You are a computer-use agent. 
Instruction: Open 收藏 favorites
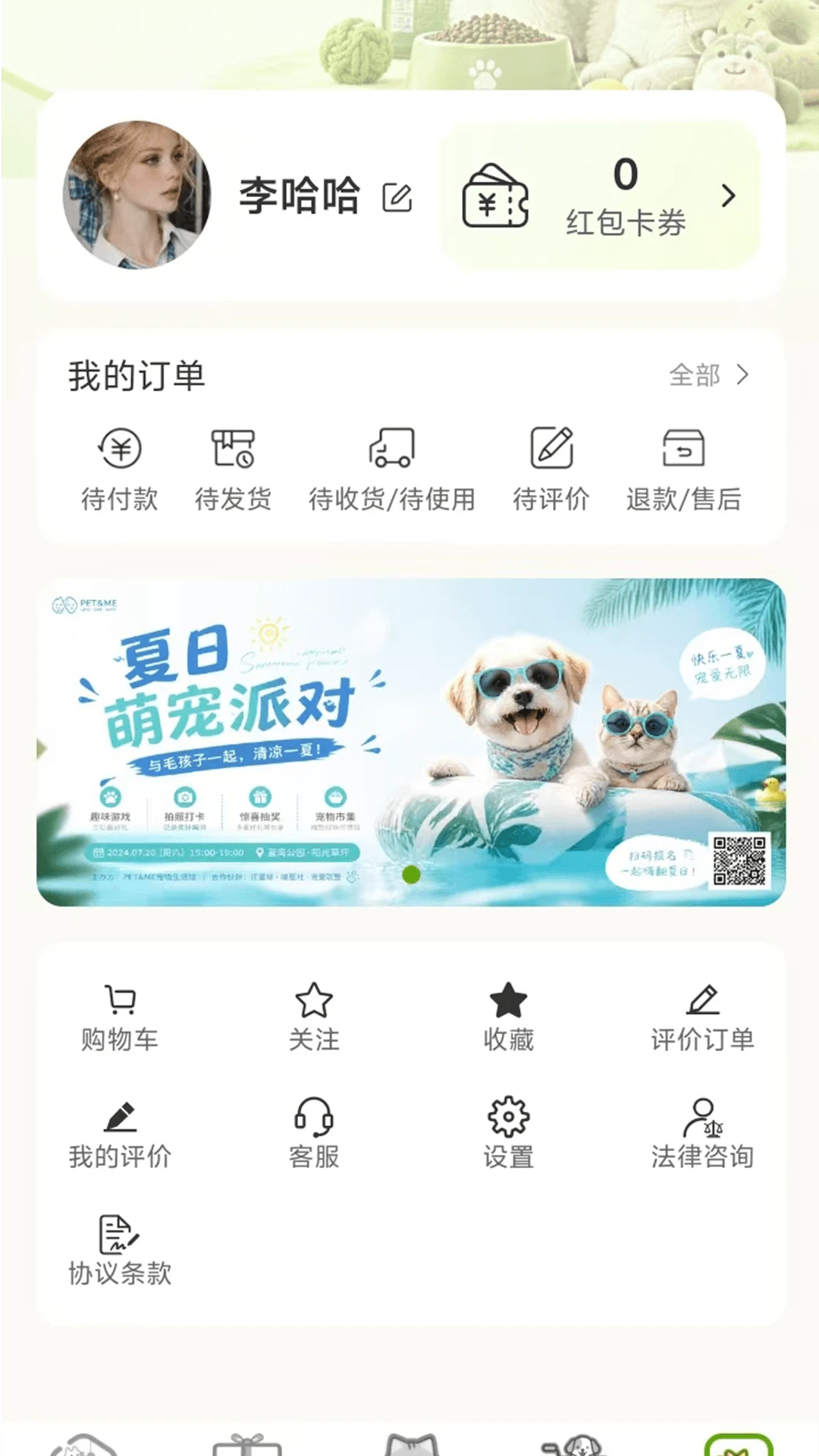tap(508, 1018)
